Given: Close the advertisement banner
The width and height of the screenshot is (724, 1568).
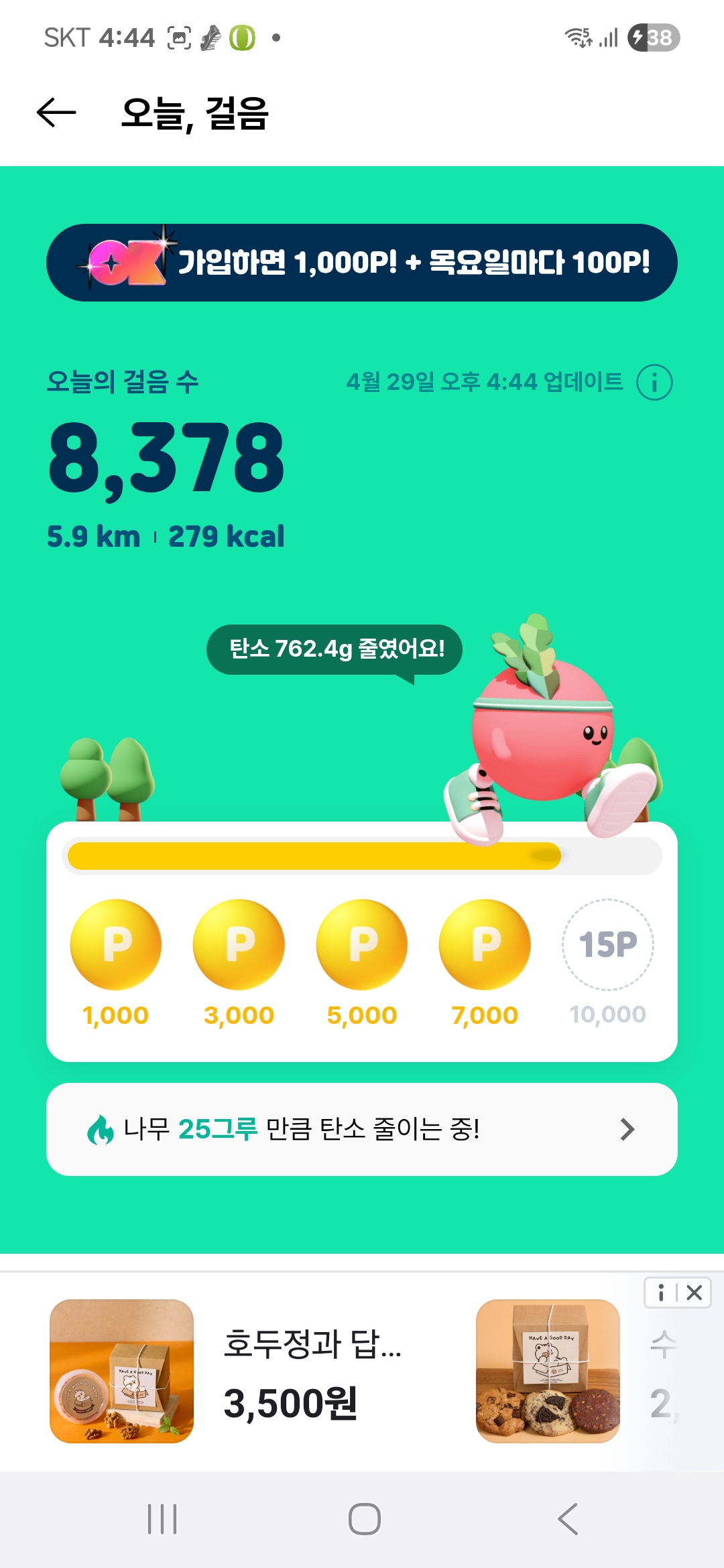Looking at the screenshot, I should tap(695, 1293).
